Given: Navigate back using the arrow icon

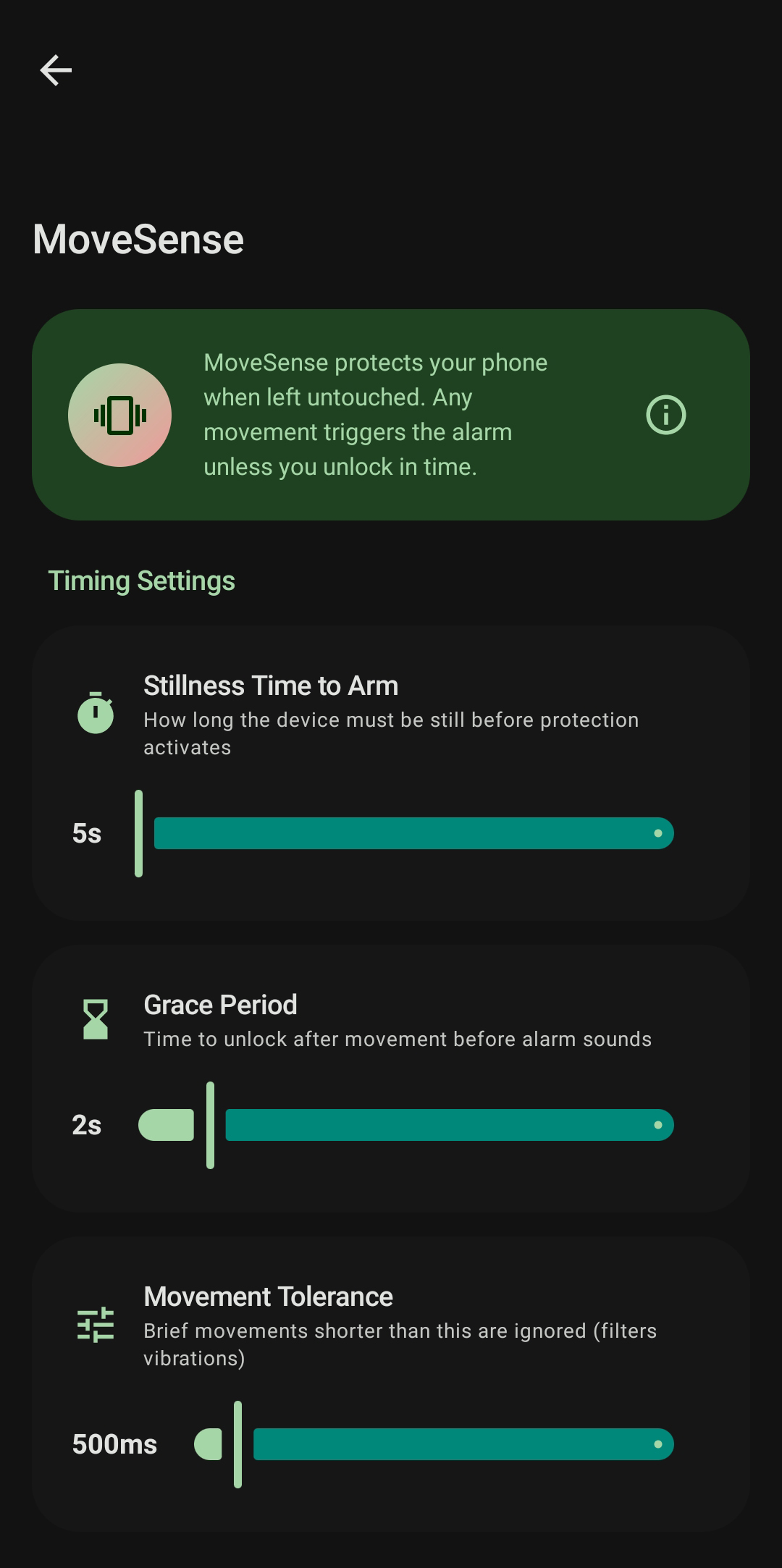Looking at the screenshot, I should [55, 70].
